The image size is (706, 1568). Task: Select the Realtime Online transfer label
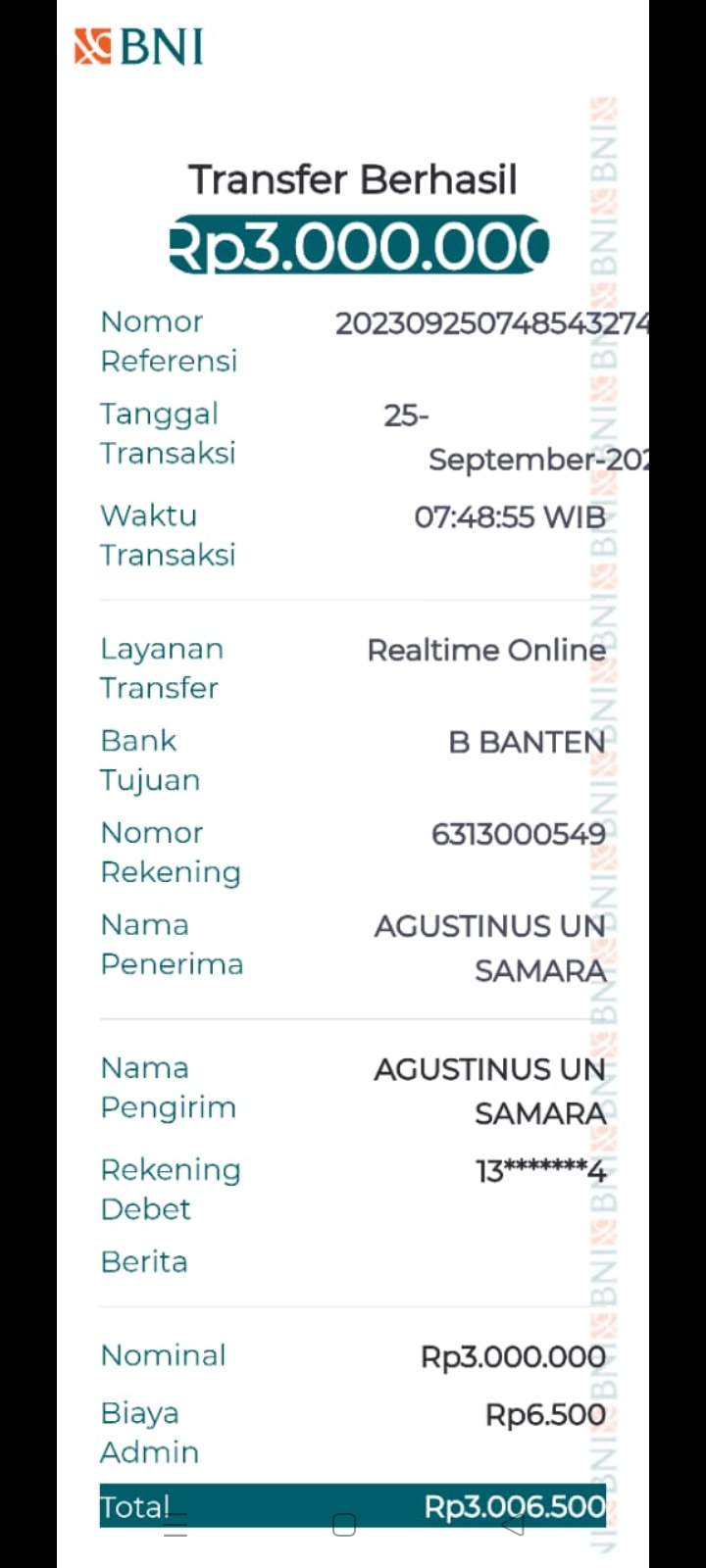[x=485, y=649]
